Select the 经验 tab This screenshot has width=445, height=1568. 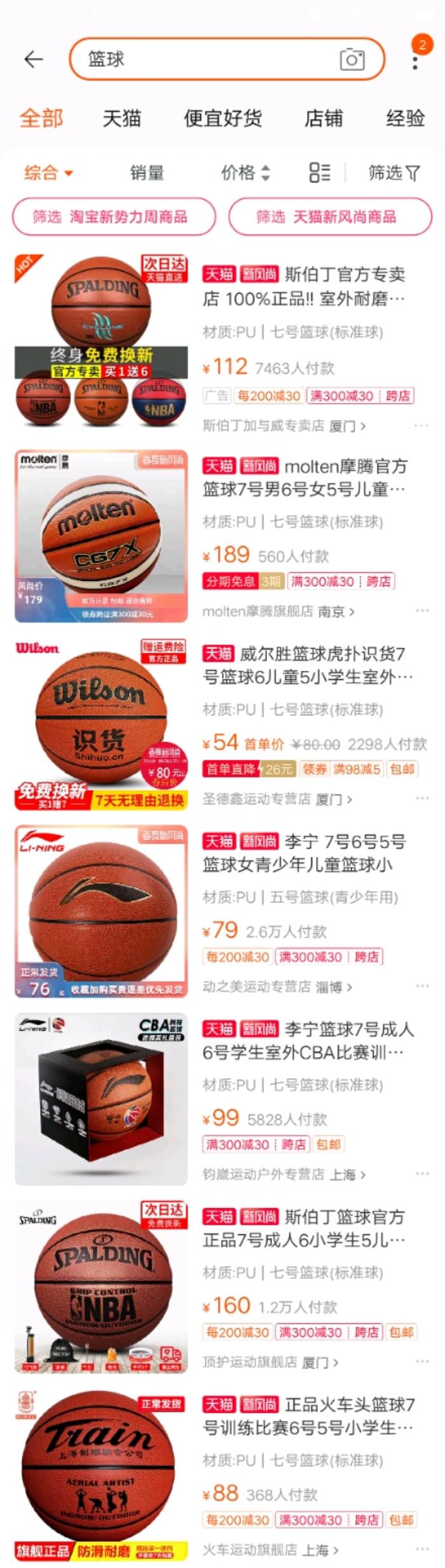pyautogui.click(x=405, y=118)
